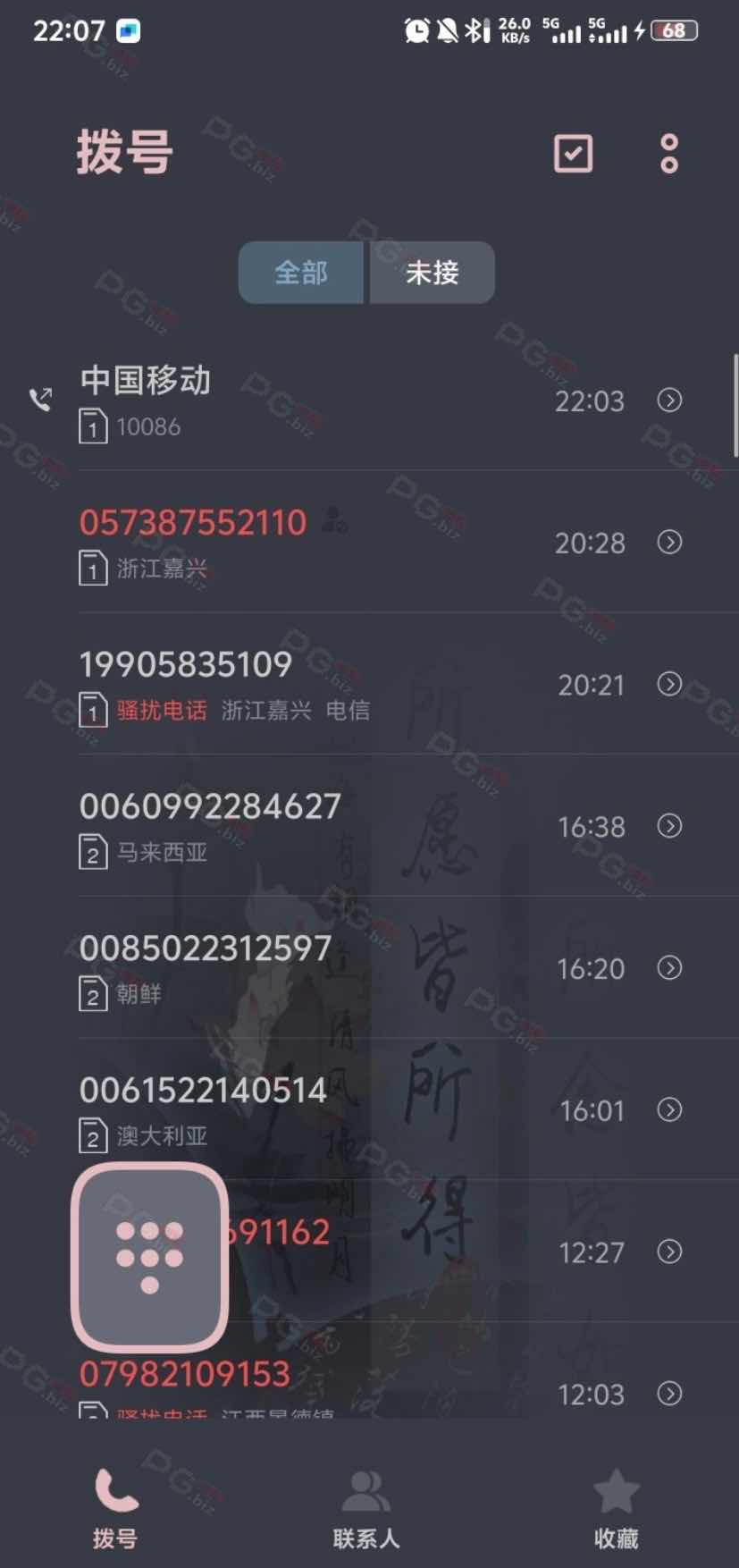The height and width of the screenshot is (1568, 739).
Task: Open details for the 22:03 call
Action: pos(669,400)
